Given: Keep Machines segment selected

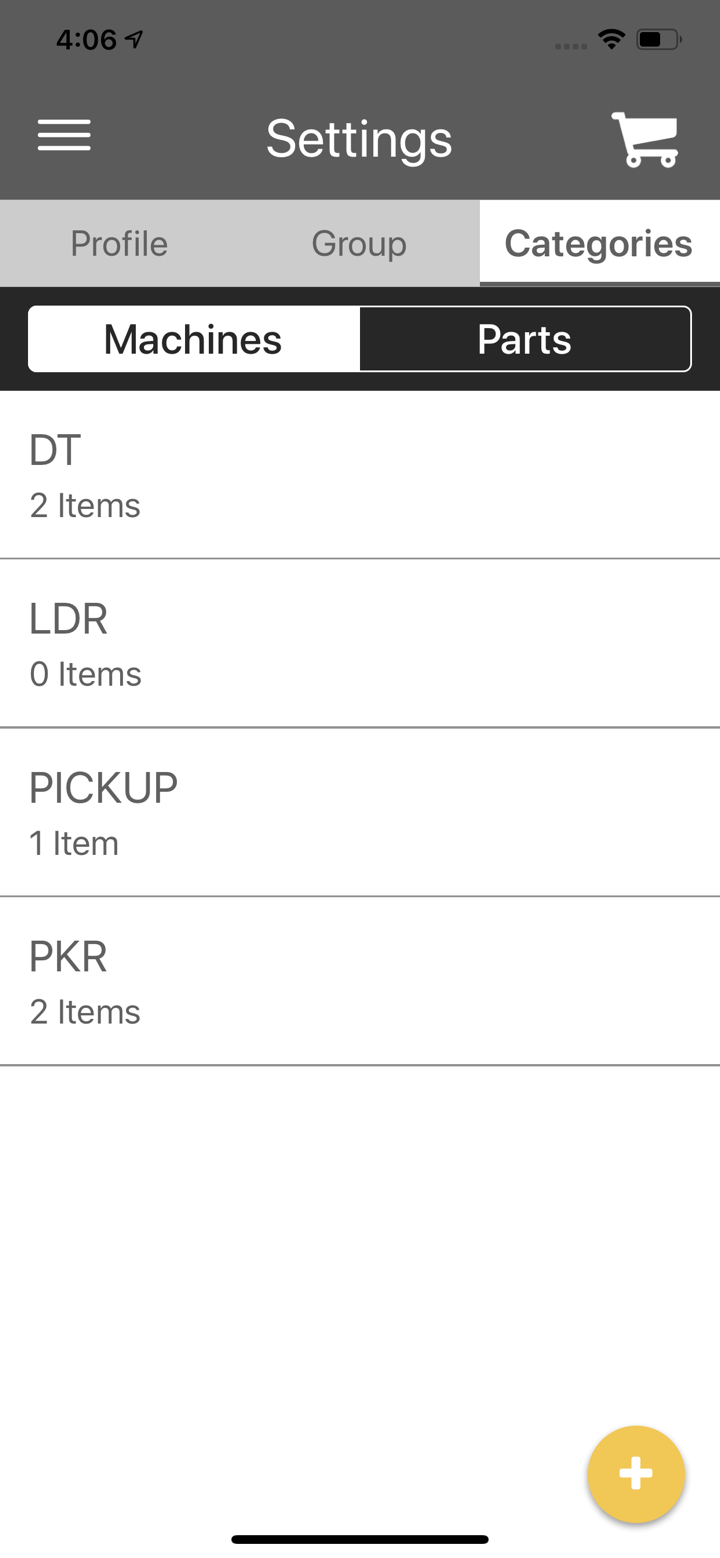Looking at the screenshot, I should [192, 338].
